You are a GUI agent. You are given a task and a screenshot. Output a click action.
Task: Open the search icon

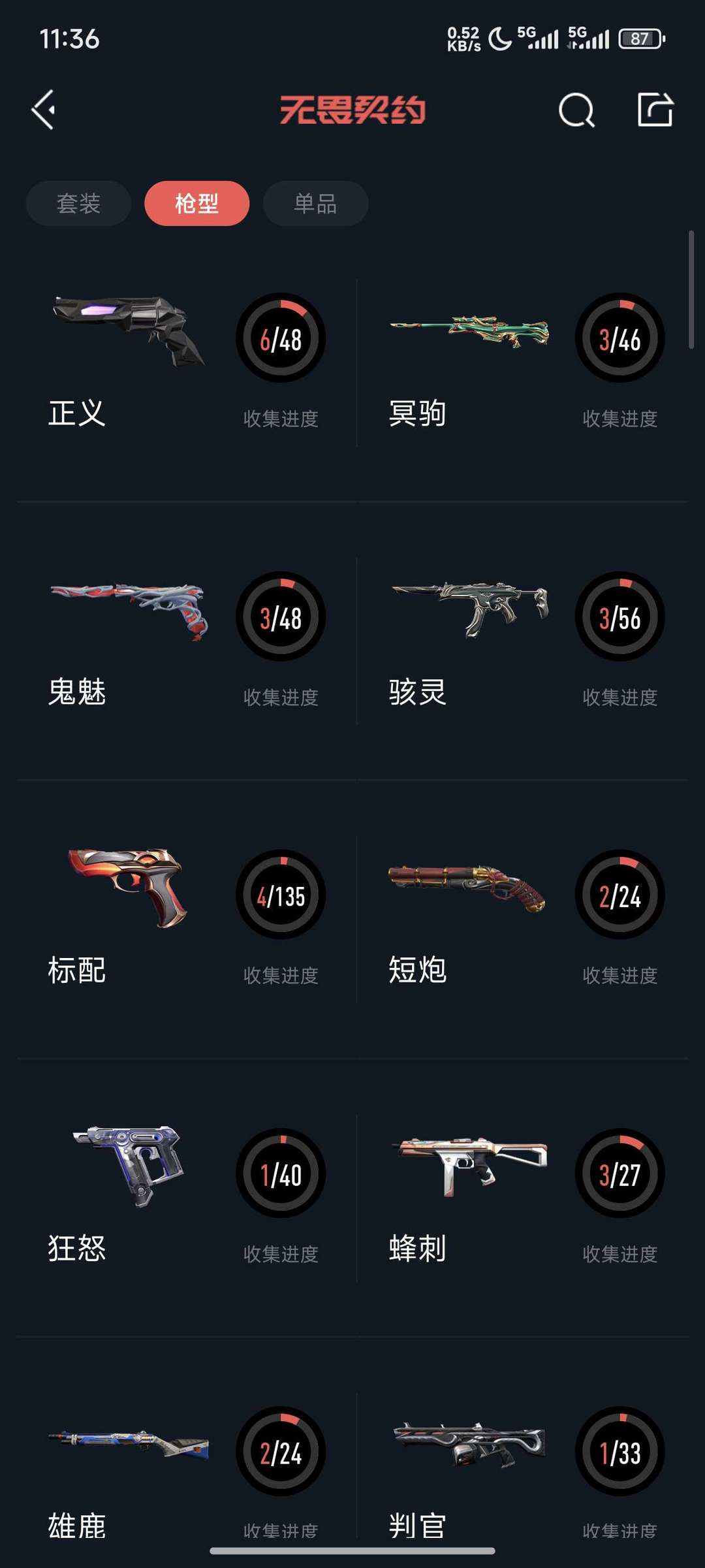576,110
